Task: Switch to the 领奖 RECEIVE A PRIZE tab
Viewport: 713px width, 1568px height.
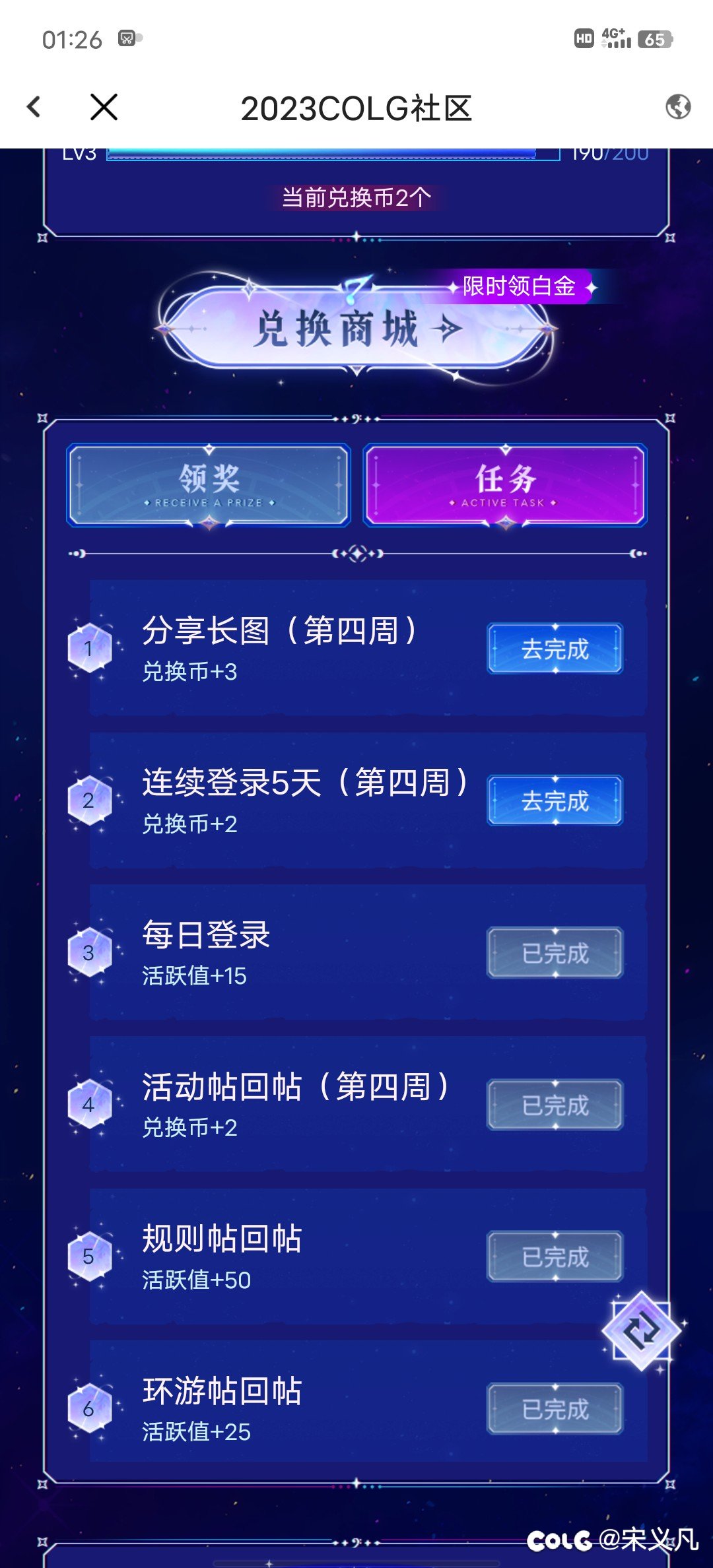Action: (x=208, y=486)
